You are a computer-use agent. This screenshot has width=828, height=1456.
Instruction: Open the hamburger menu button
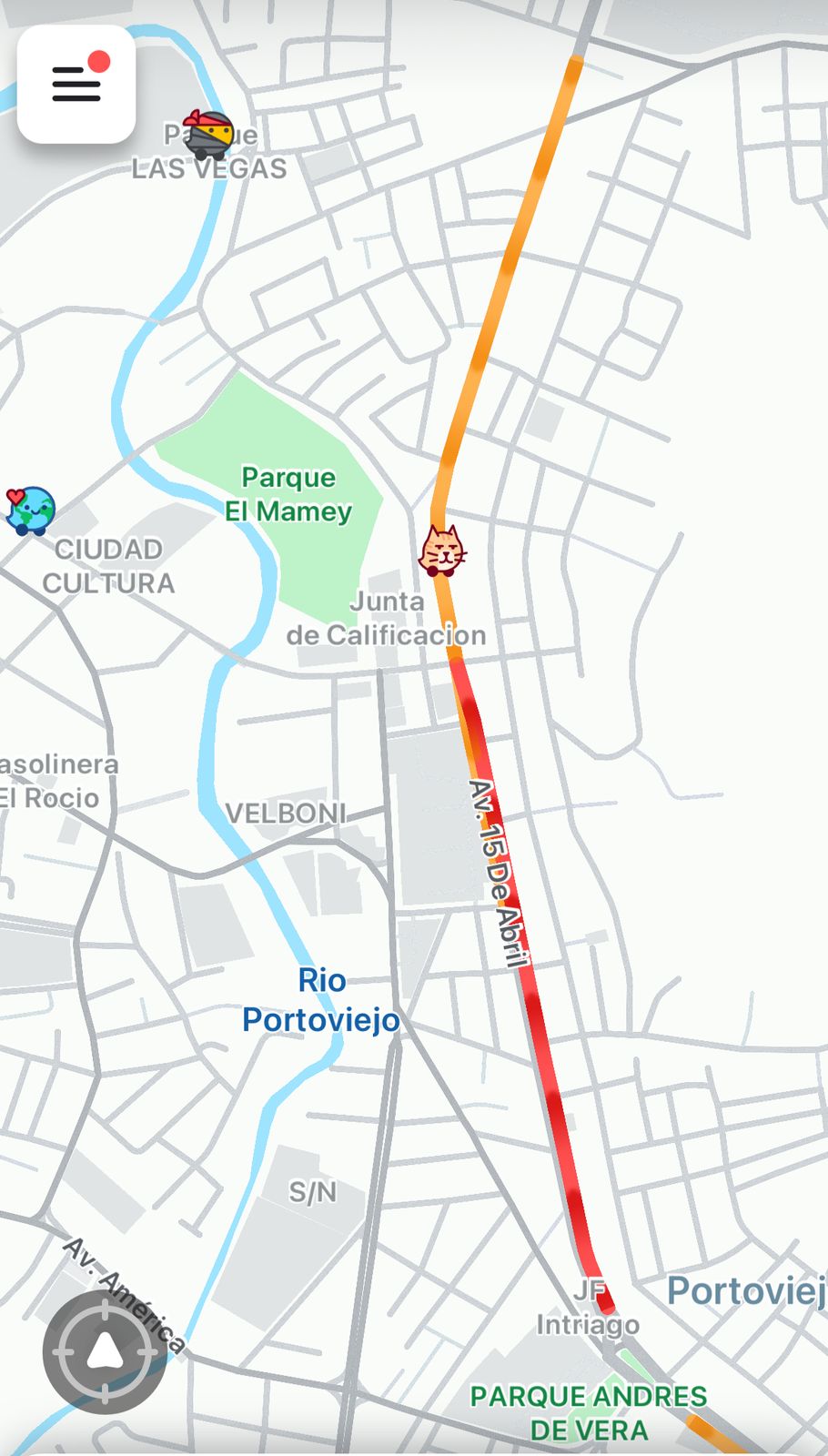[76, 84]
